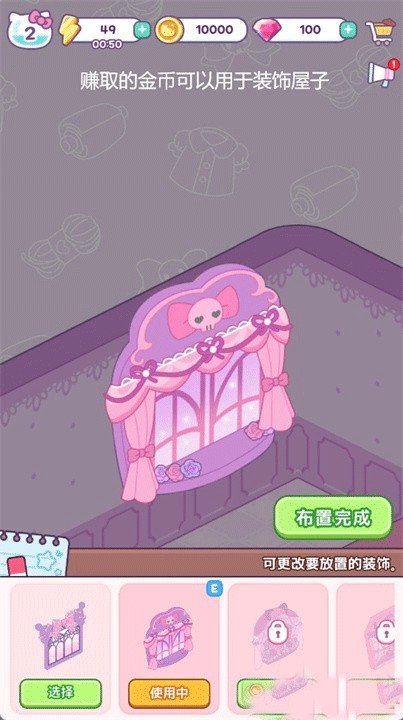Open the notebook icon above the decoration list
This screenshot has width=403, height=720.
tap(32, 554)
